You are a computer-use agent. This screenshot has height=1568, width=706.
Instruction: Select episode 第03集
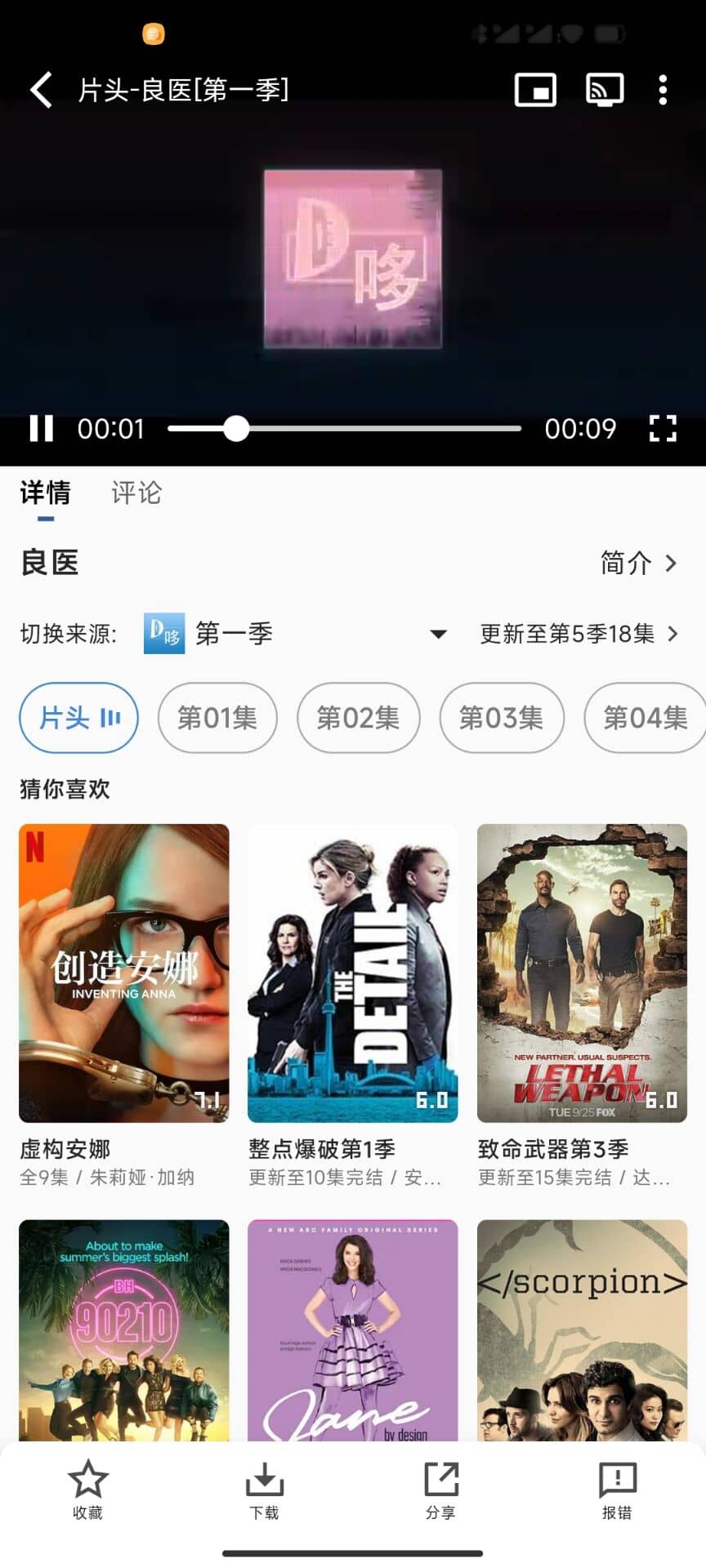[x=501, y=718]
